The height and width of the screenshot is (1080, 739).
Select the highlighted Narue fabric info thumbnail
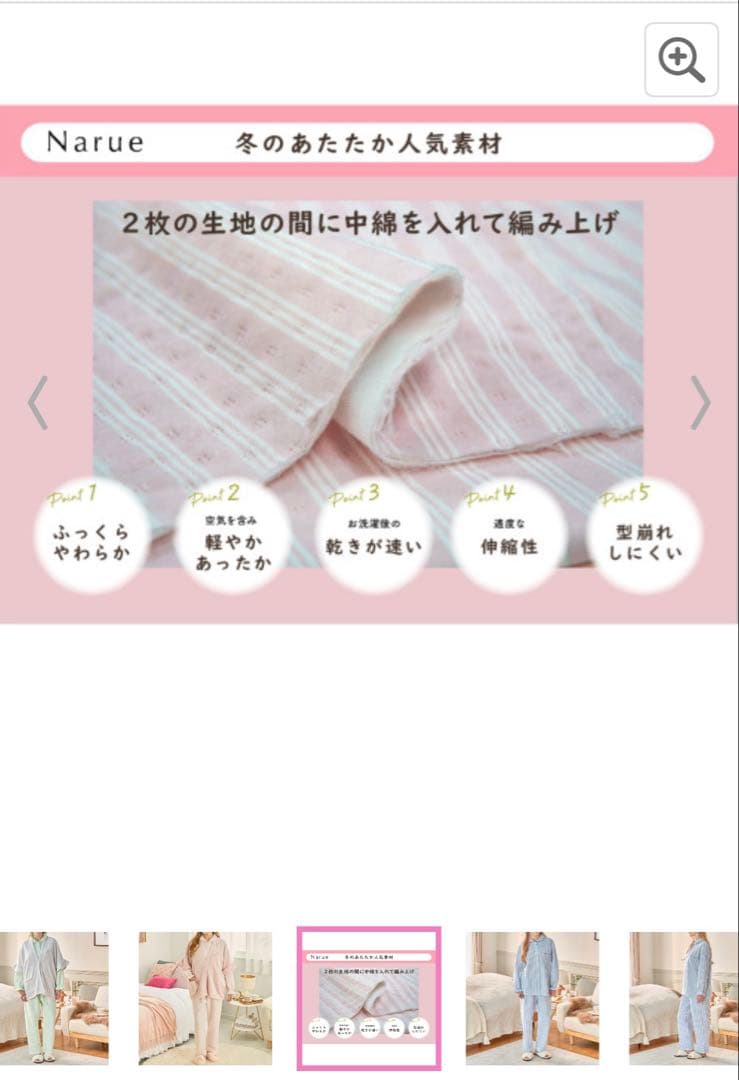coord(369,998)
